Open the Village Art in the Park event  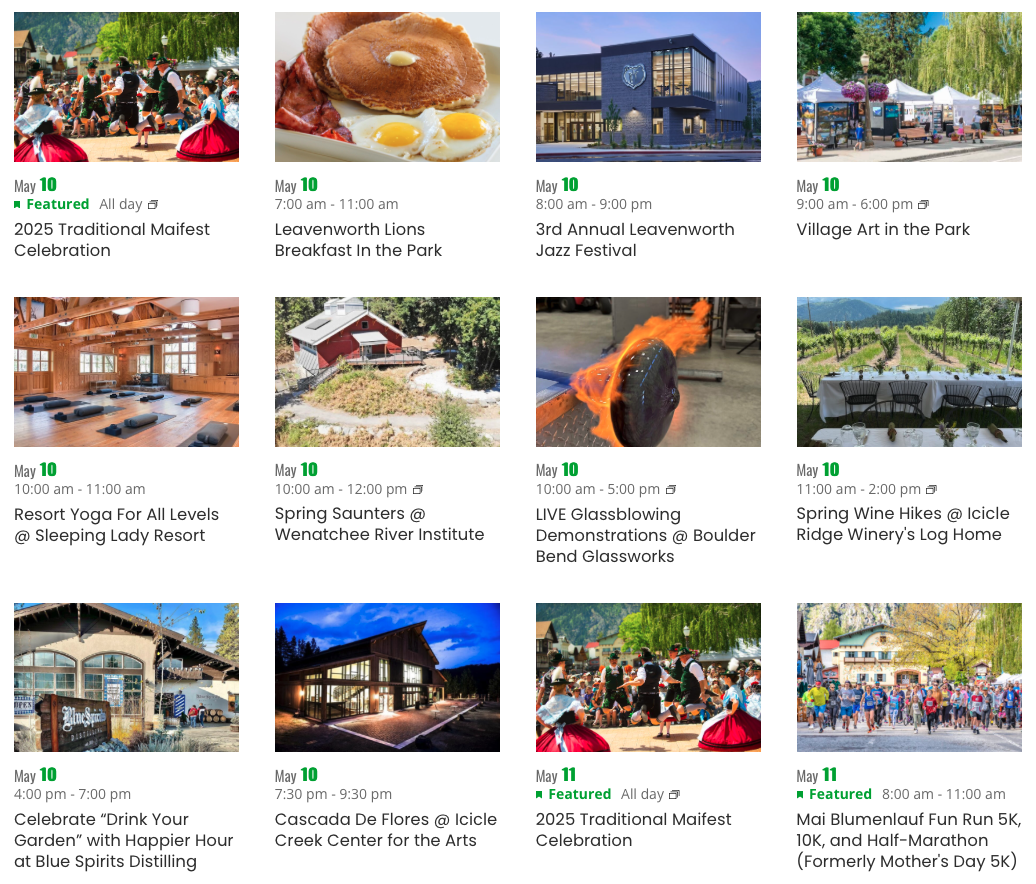(883, 229)
